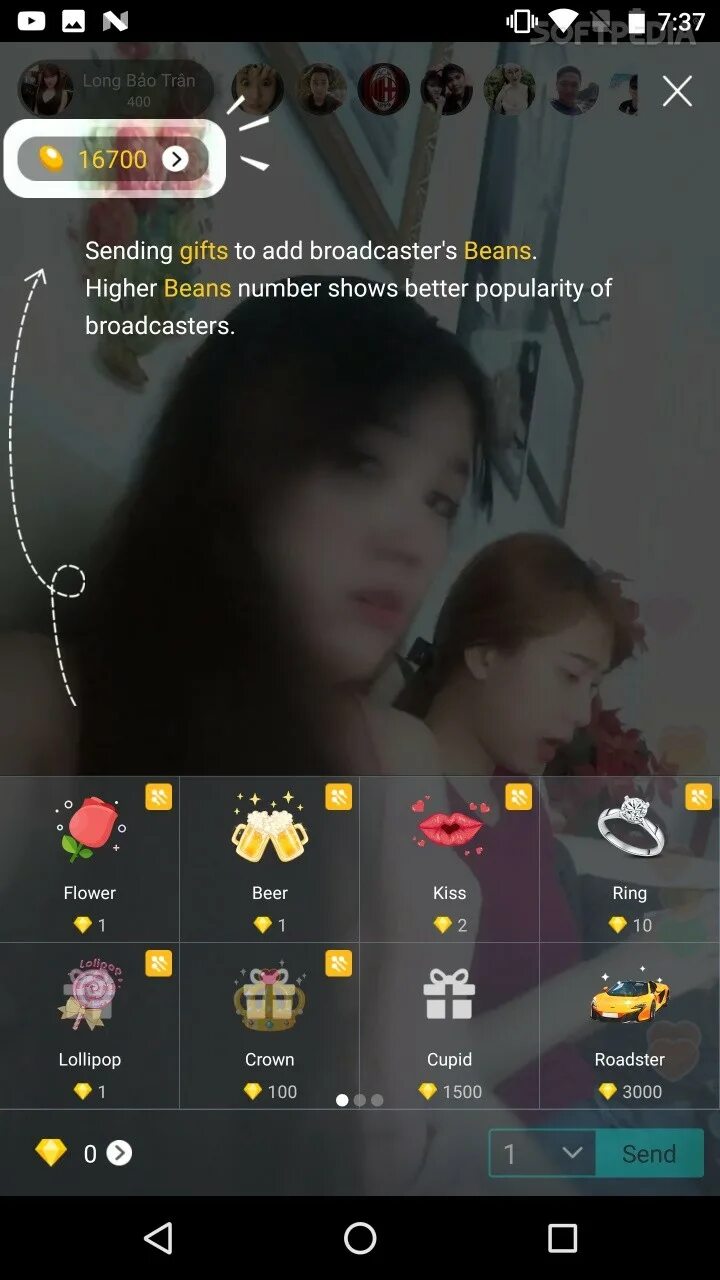
Task: Pick the Roadster gift
Action: click(x=629, y=1025)
